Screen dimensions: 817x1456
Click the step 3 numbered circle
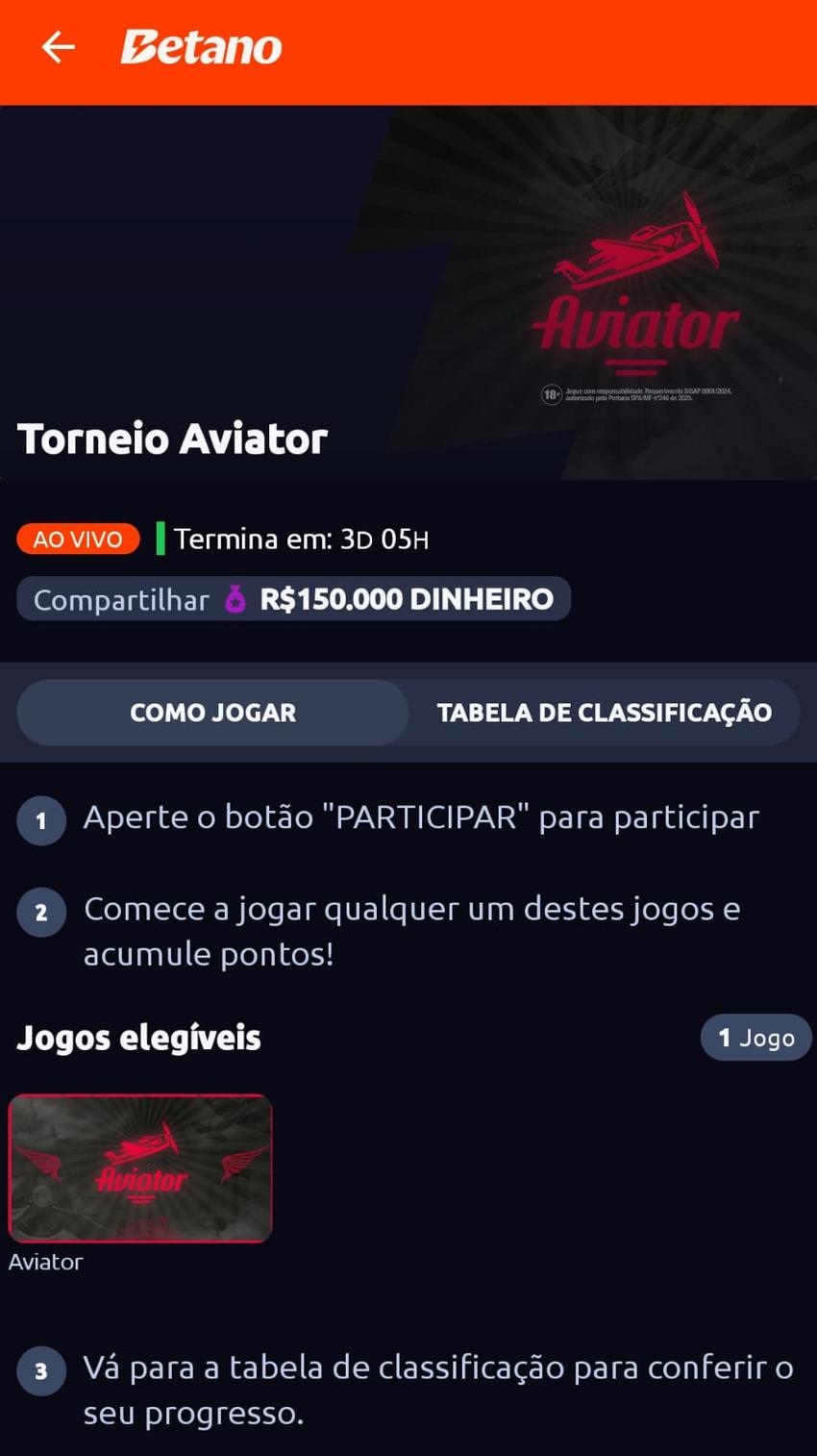(40, 1372)
